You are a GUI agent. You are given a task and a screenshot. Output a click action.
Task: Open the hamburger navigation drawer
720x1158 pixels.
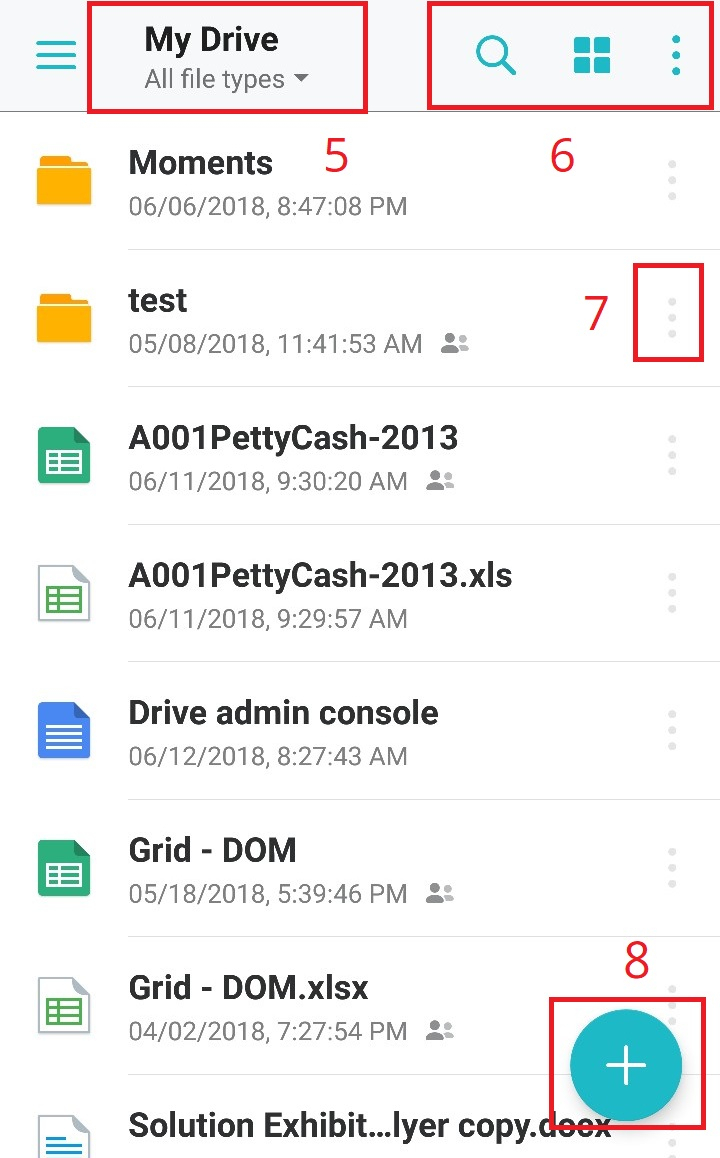[56, 55]
